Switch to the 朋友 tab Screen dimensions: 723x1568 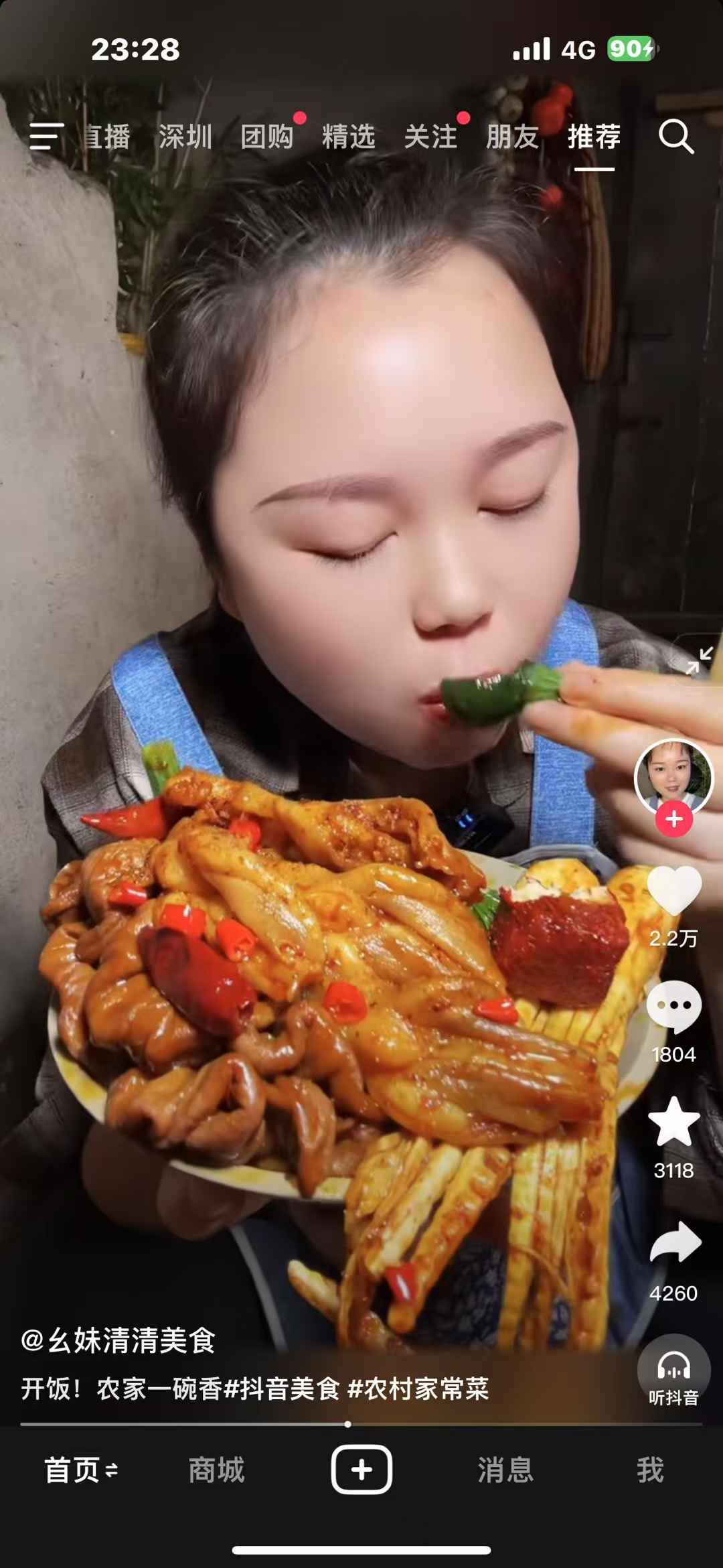(x=513, y=137)
